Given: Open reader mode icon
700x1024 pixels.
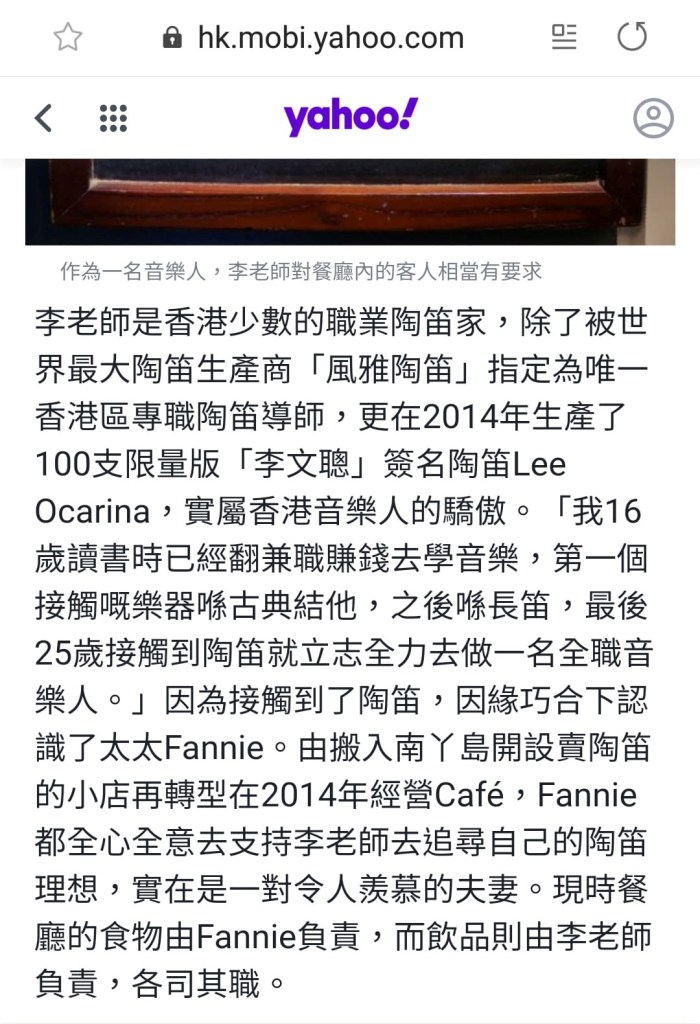Looking at the screenshot, I should (x=564, y=38).
